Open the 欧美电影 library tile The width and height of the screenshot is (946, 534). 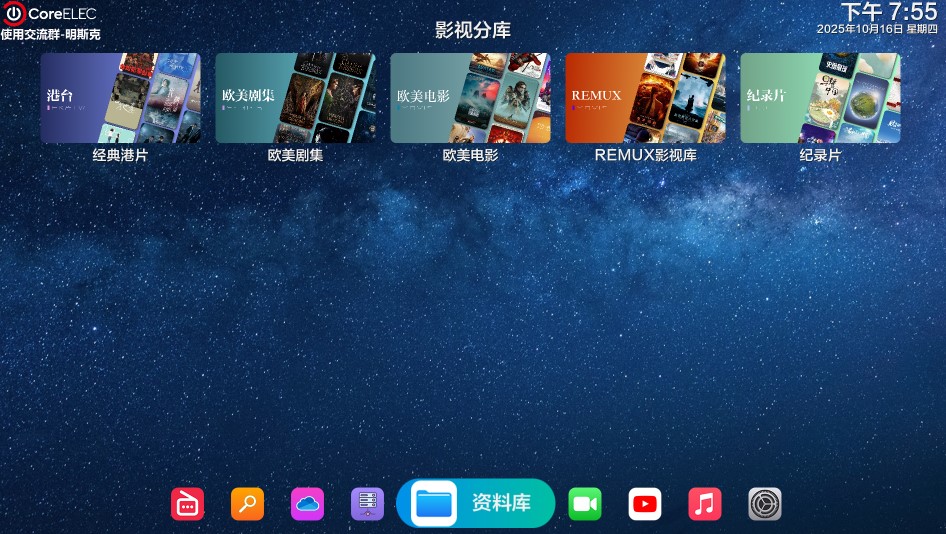pyautogui.click(x=470, y=98)
